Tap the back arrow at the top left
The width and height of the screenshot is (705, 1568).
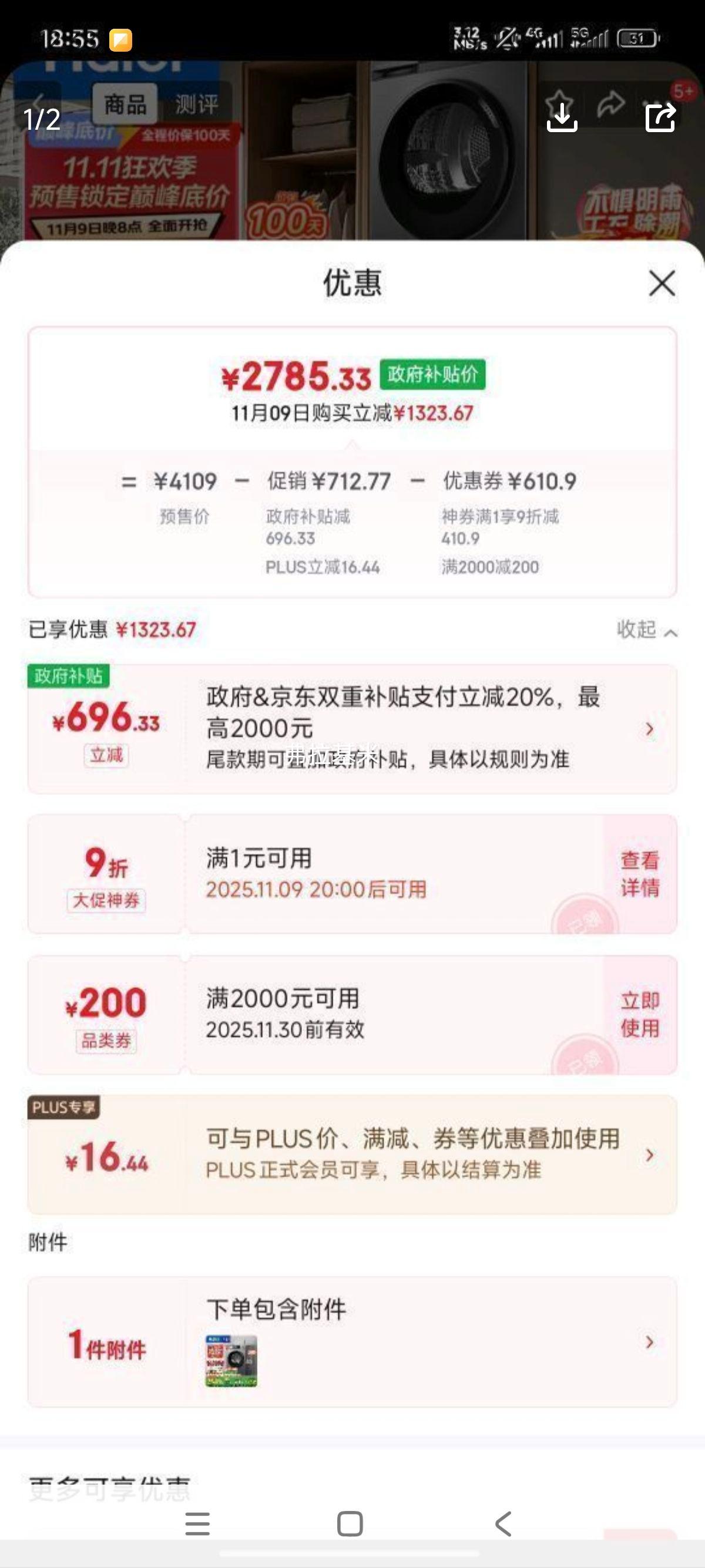38,103
